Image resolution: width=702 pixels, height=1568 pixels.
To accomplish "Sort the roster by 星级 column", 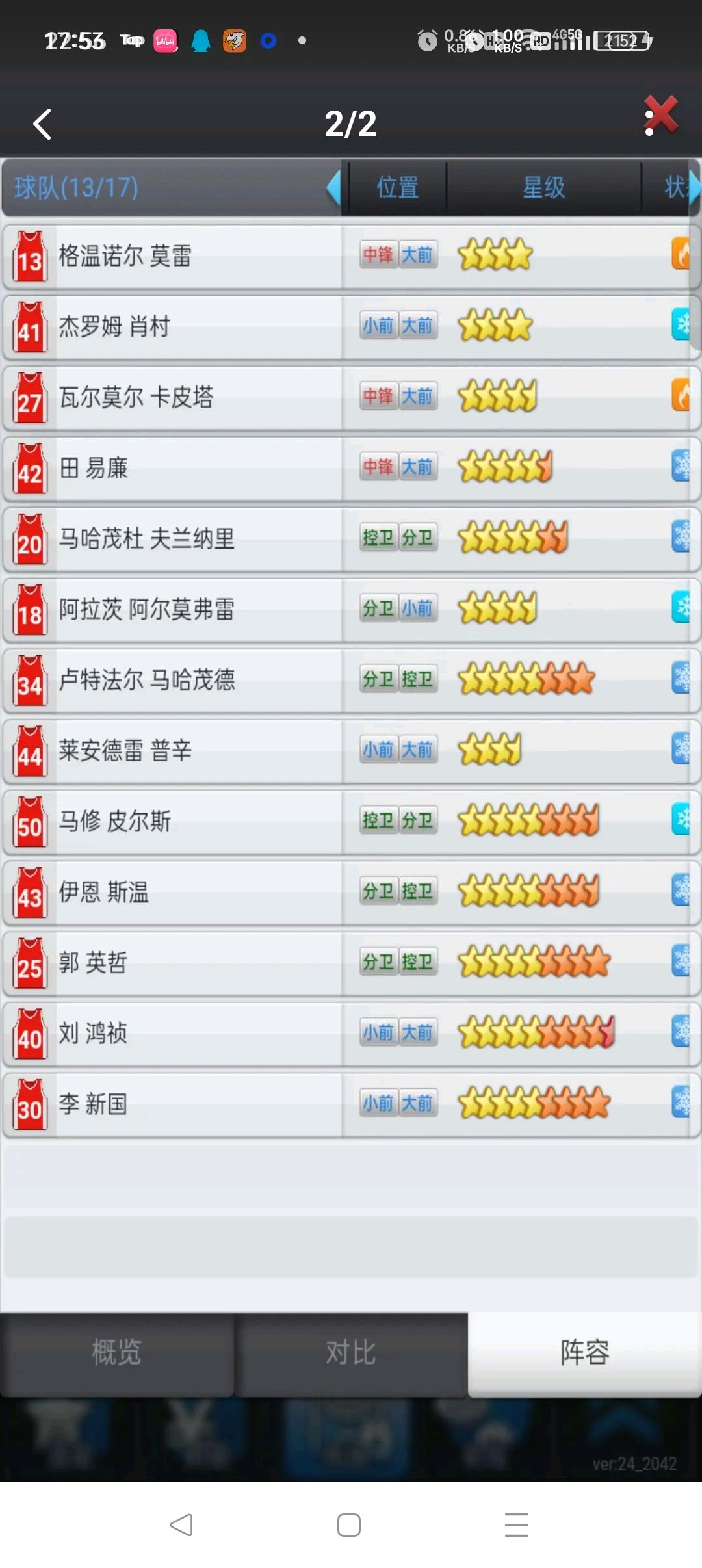I will [x=544, y=187].
